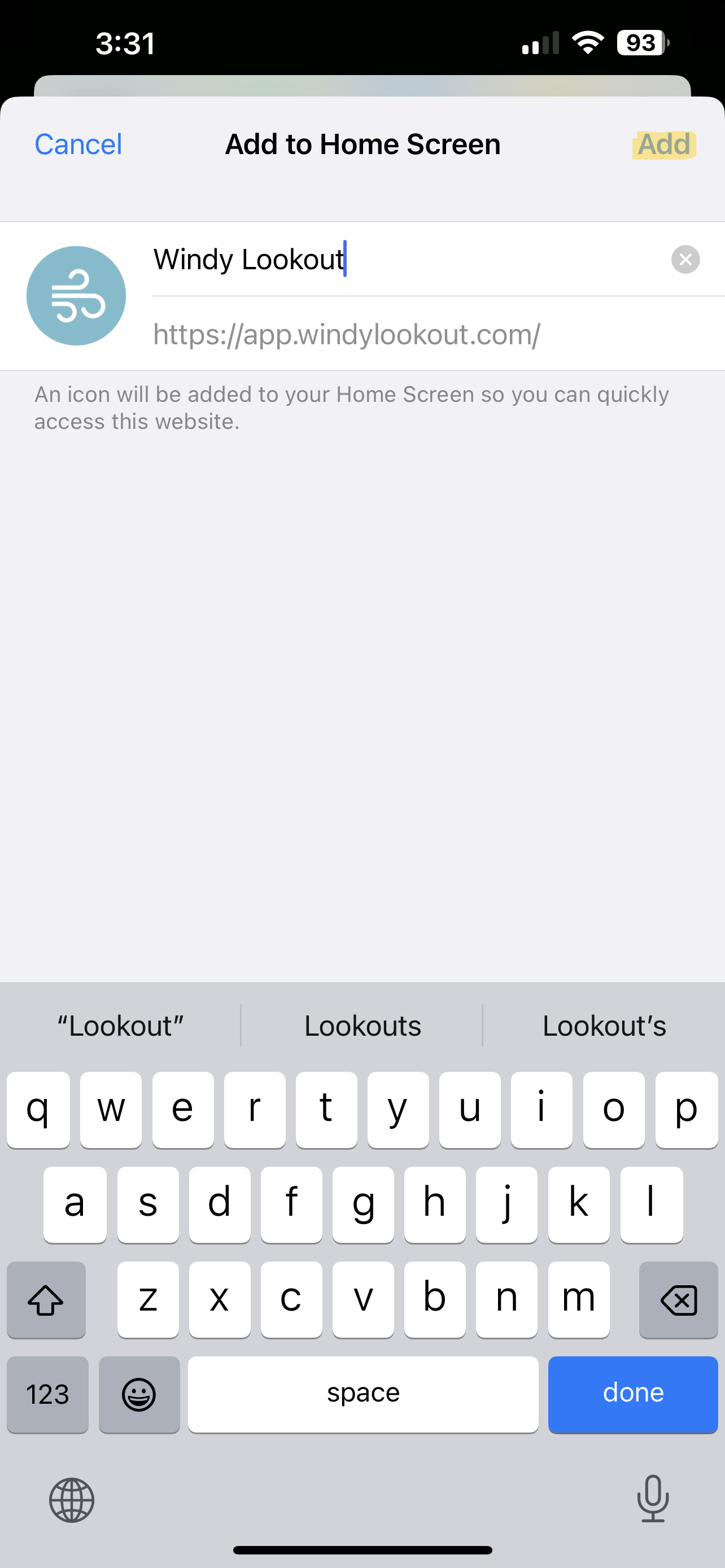Image resolution: width=725 pixels, height=1568 pixels.
Task: Start dictation with the microphone
Action: 653,1499
